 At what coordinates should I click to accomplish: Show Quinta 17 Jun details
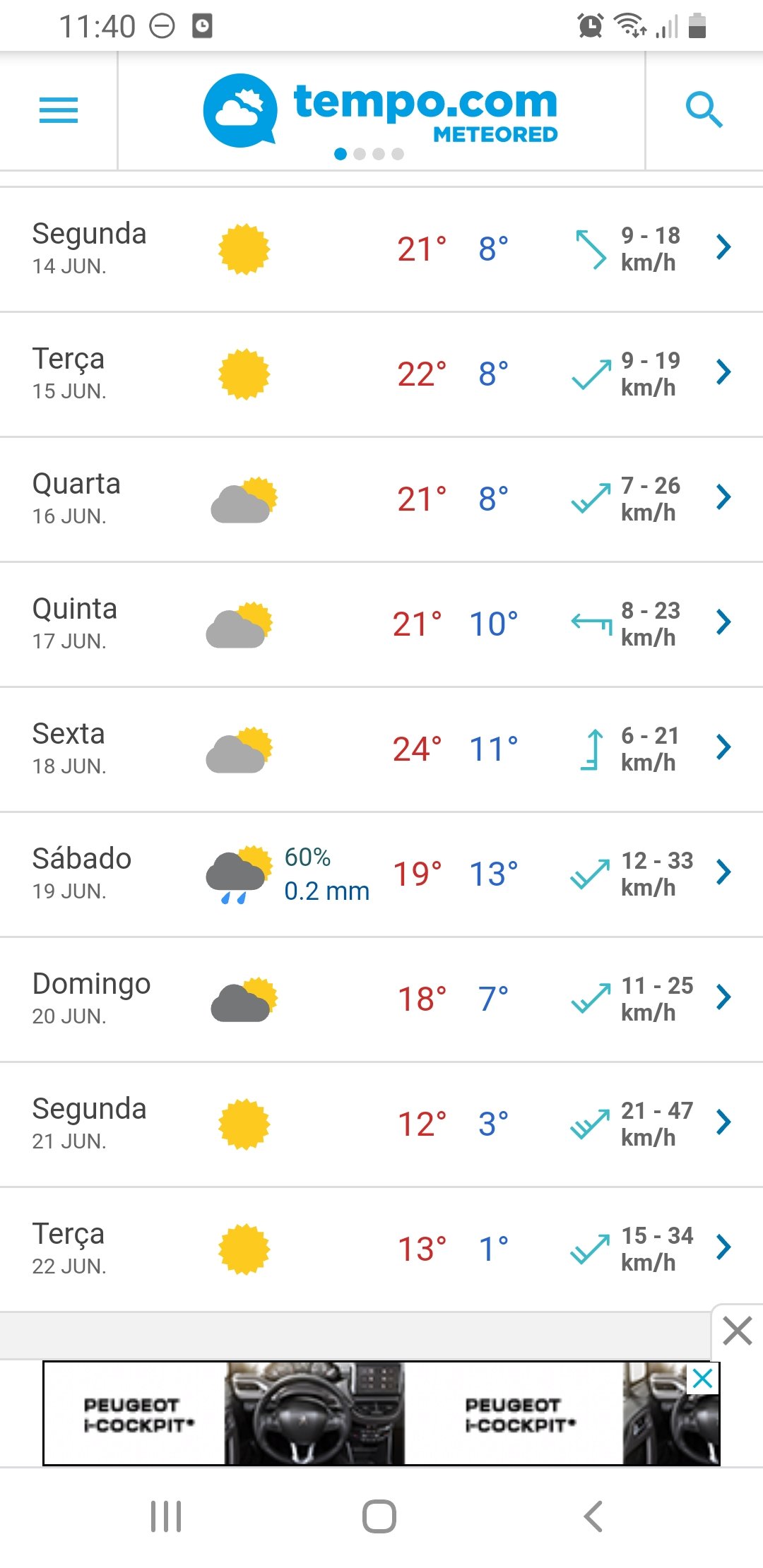[381, 624]
